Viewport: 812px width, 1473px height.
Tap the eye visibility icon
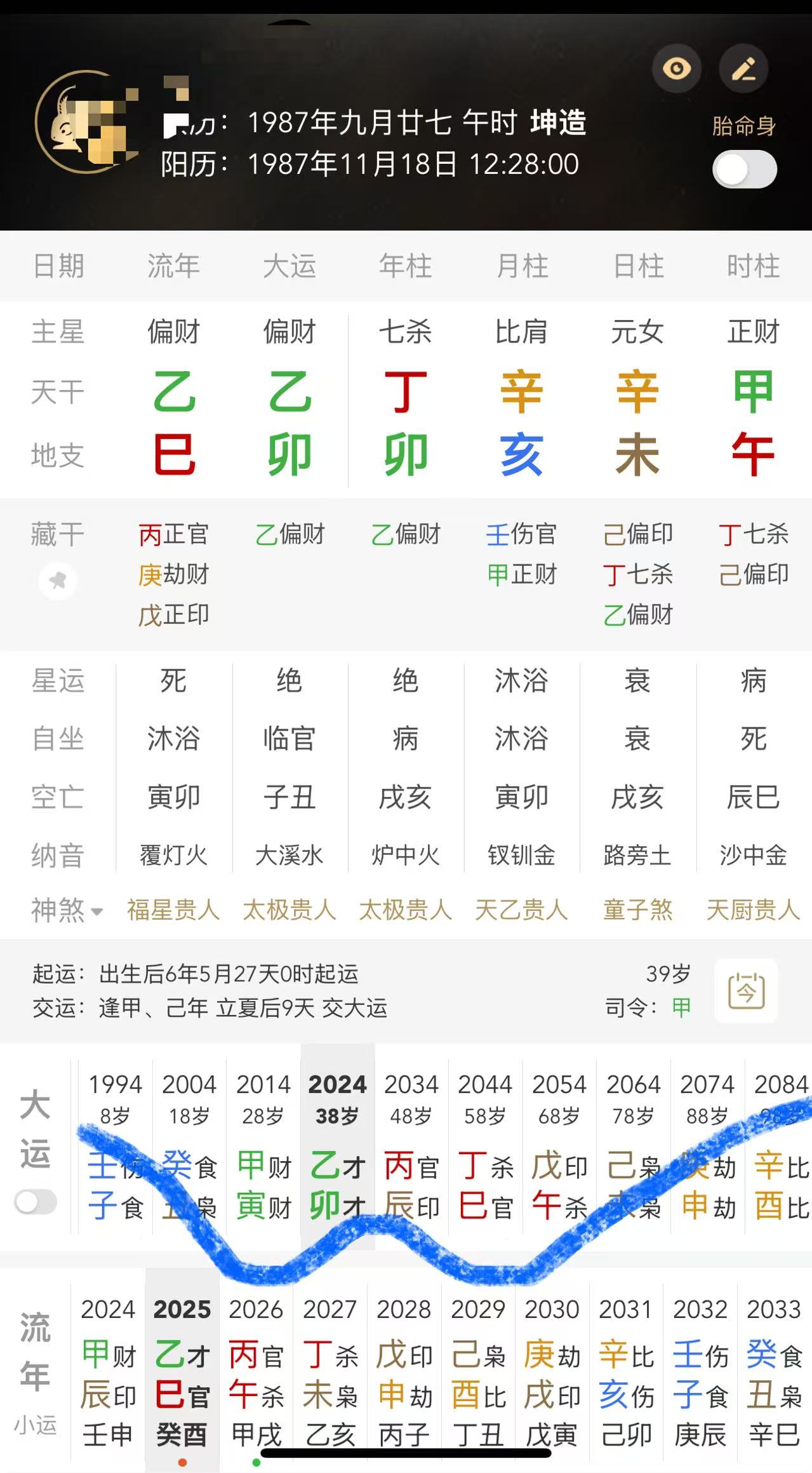point(677,69)
